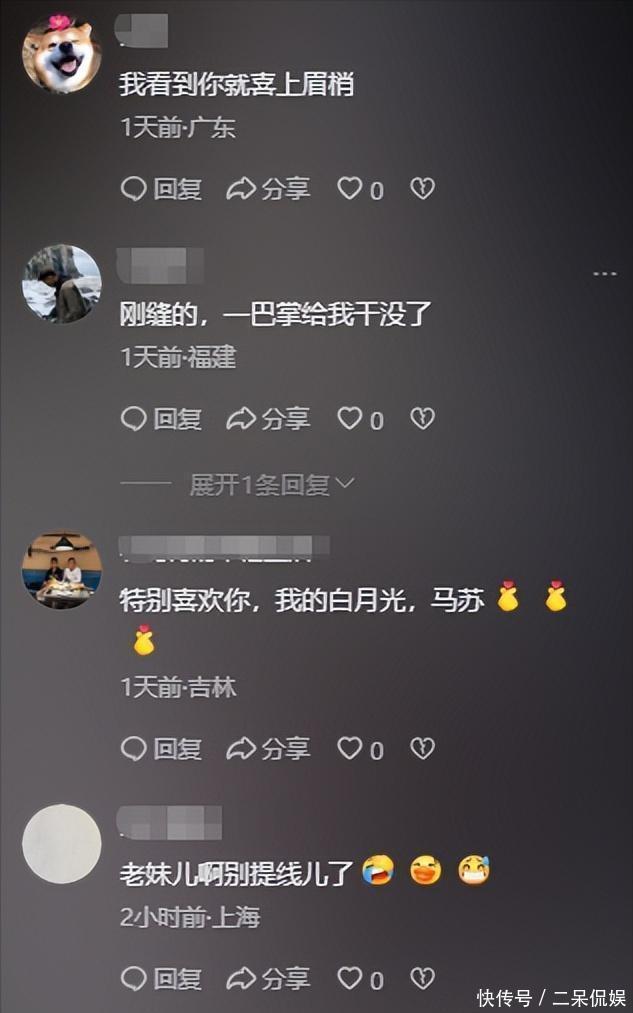Like the 刚缝的 comment from 福建

360,419
